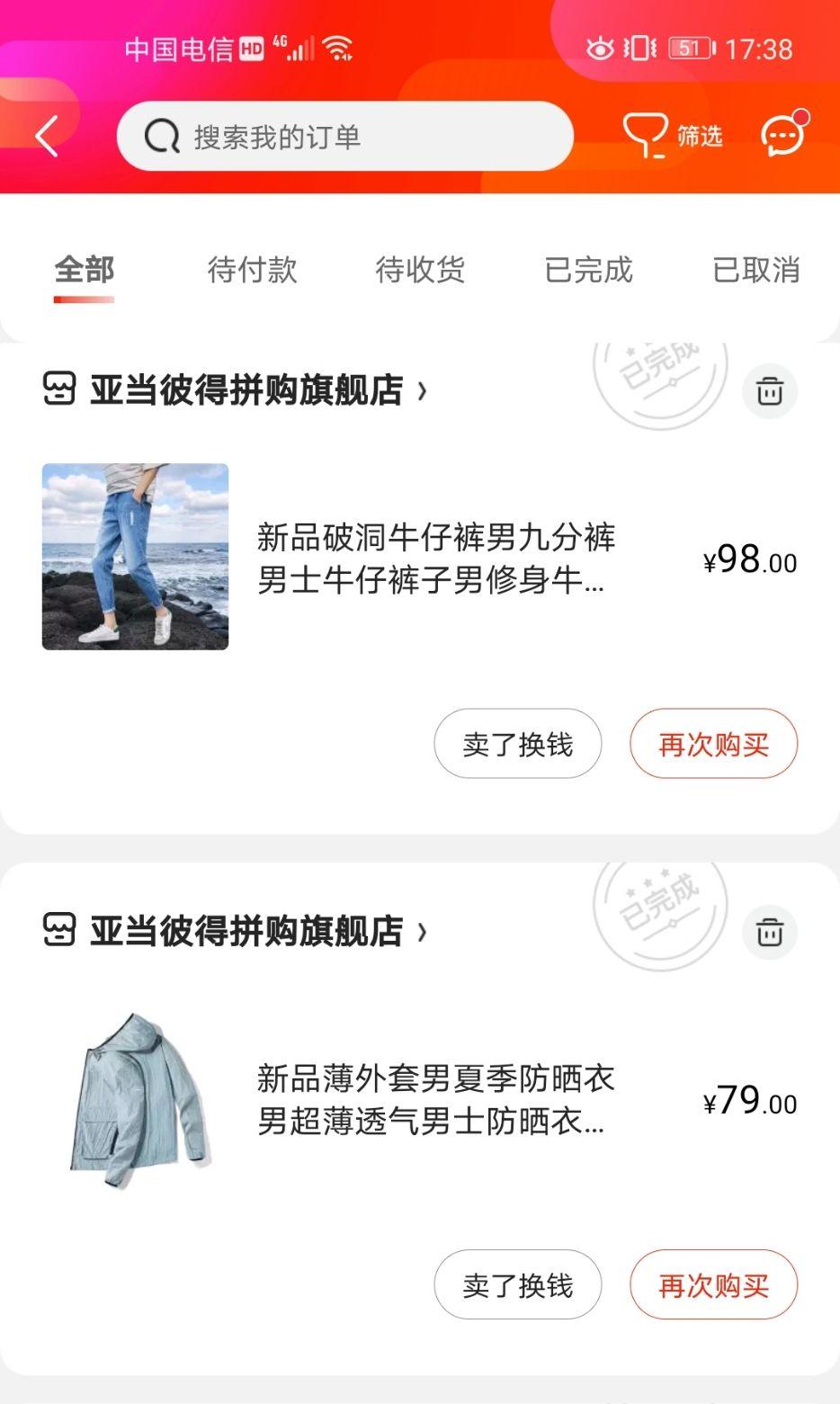Select the 全部 orders tab

(84, 270)
